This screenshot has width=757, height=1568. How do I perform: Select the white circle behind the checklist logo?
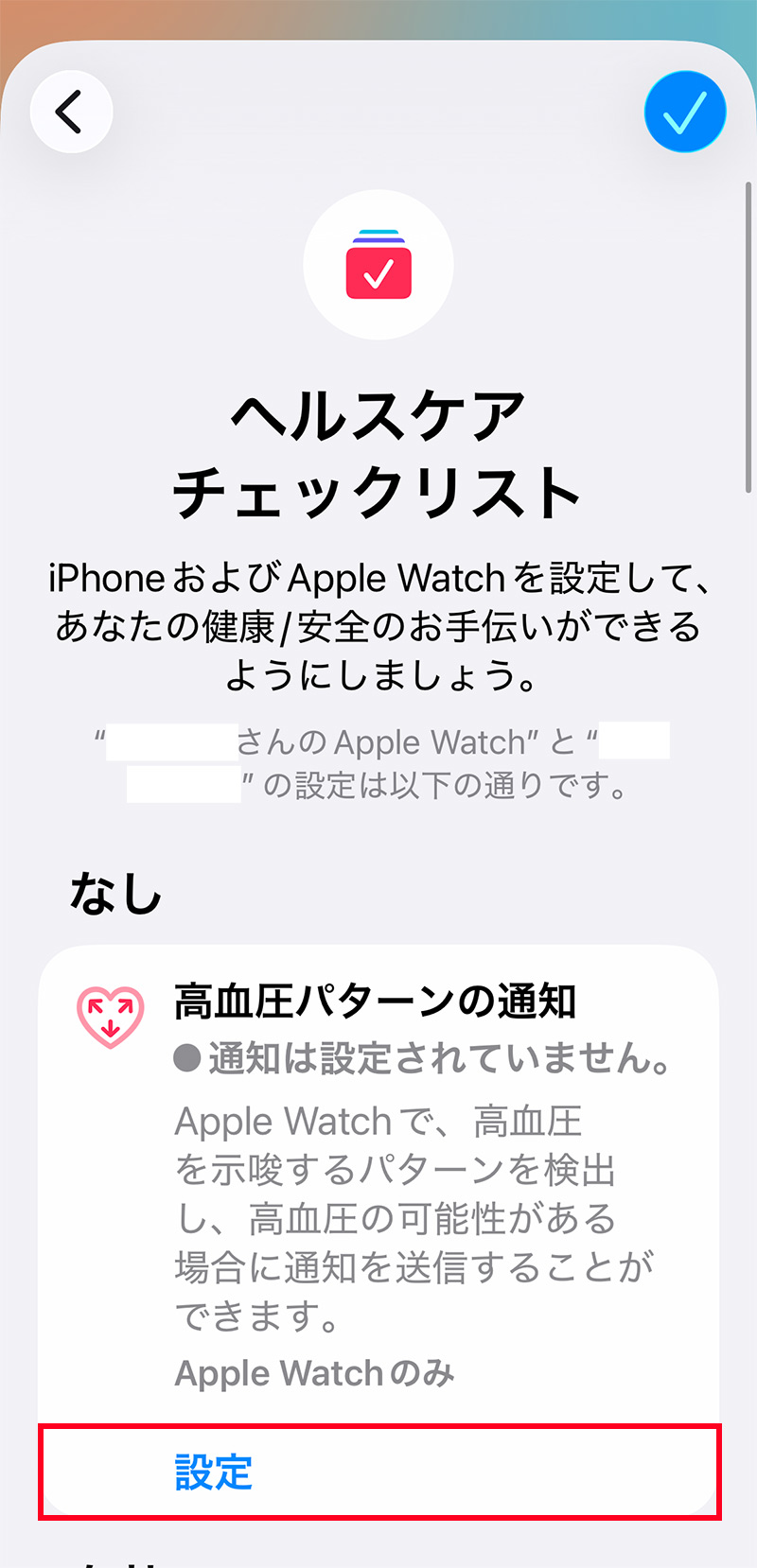click(x=378, y=265)
